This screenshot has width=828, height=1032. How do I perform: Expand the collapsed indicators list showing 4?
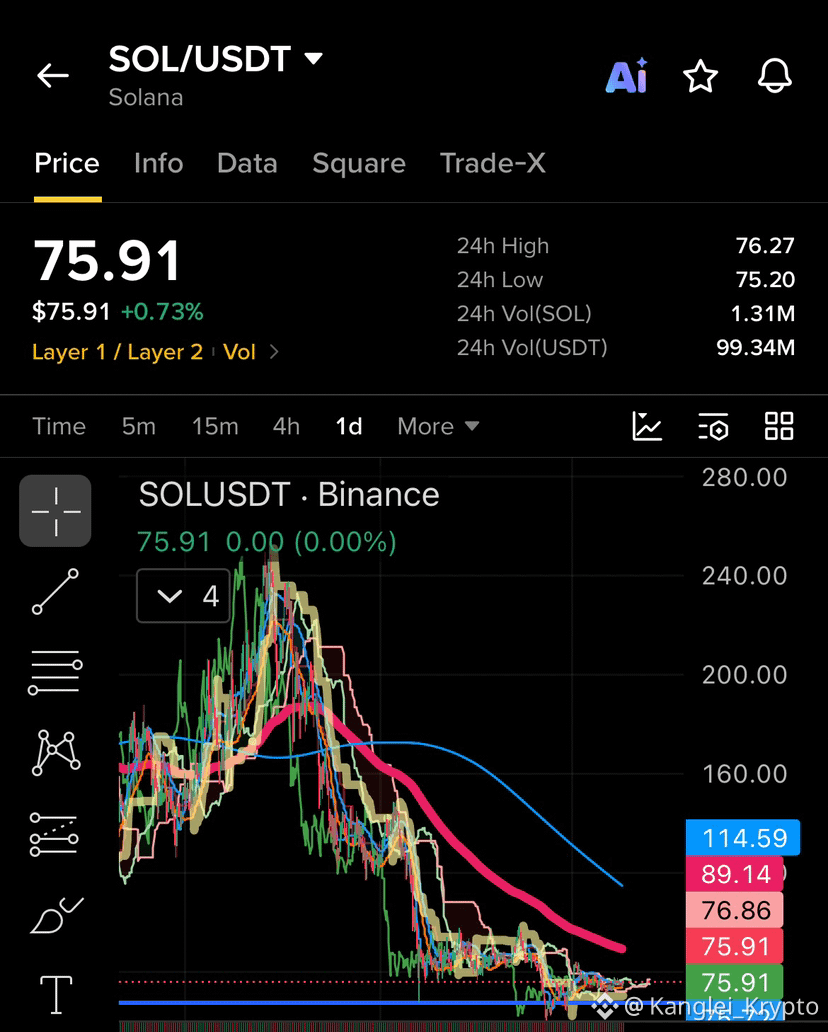point(184,596)
